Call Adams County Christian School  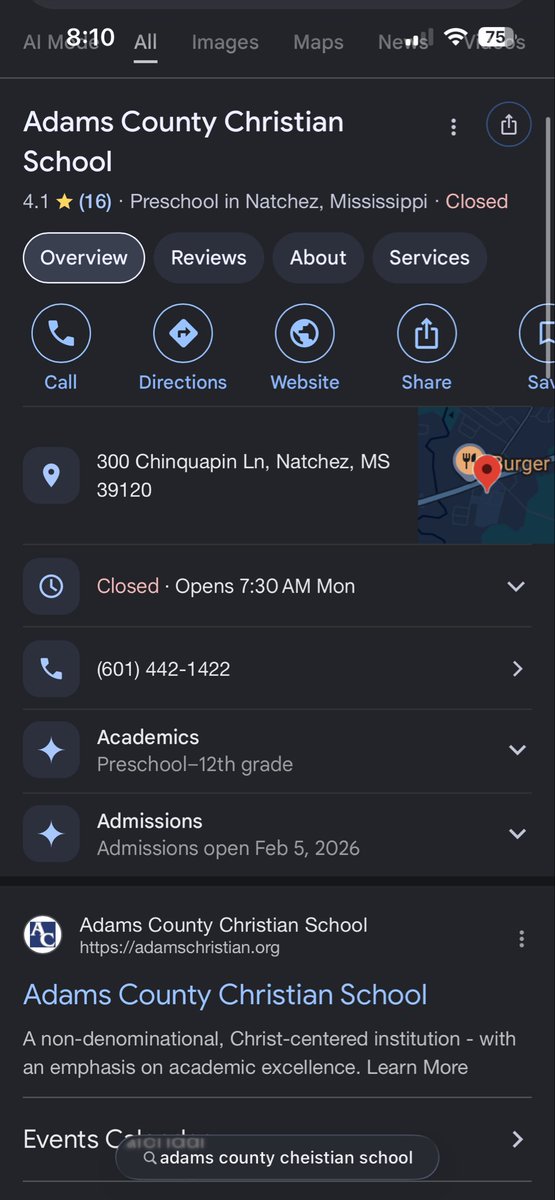pos(61,348)
